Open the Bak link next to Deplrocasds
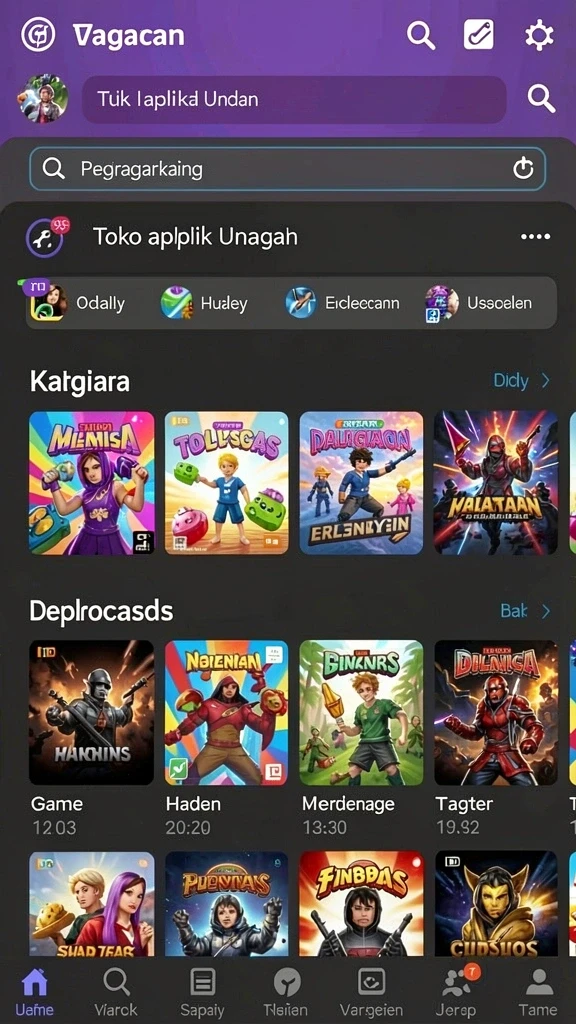This screenshot has width=576, height=1024. [x=525, y=611]
